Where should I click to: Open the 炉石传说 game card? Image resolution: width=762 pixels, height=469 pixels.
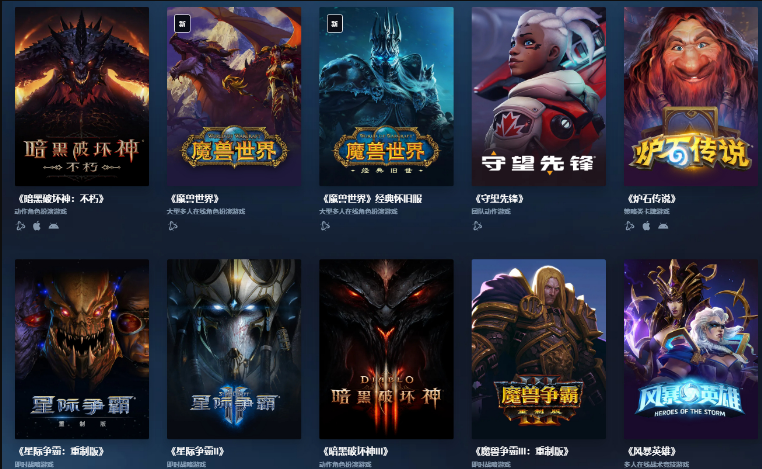click(x=690, y=97)
